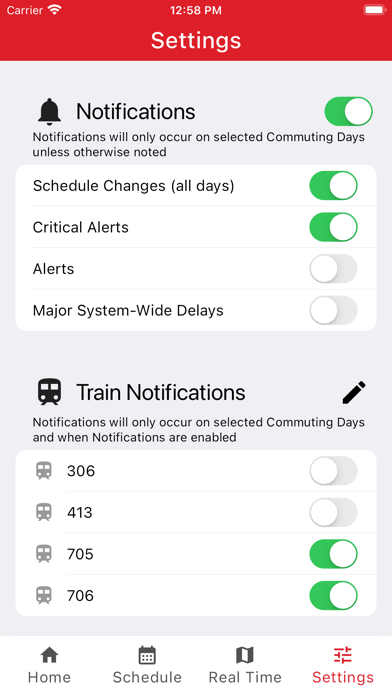Image resolution: width=392 pixels, height=696 pixels.
Task: Switch to the Schedule tab
Action: click(x=147, y=665)
